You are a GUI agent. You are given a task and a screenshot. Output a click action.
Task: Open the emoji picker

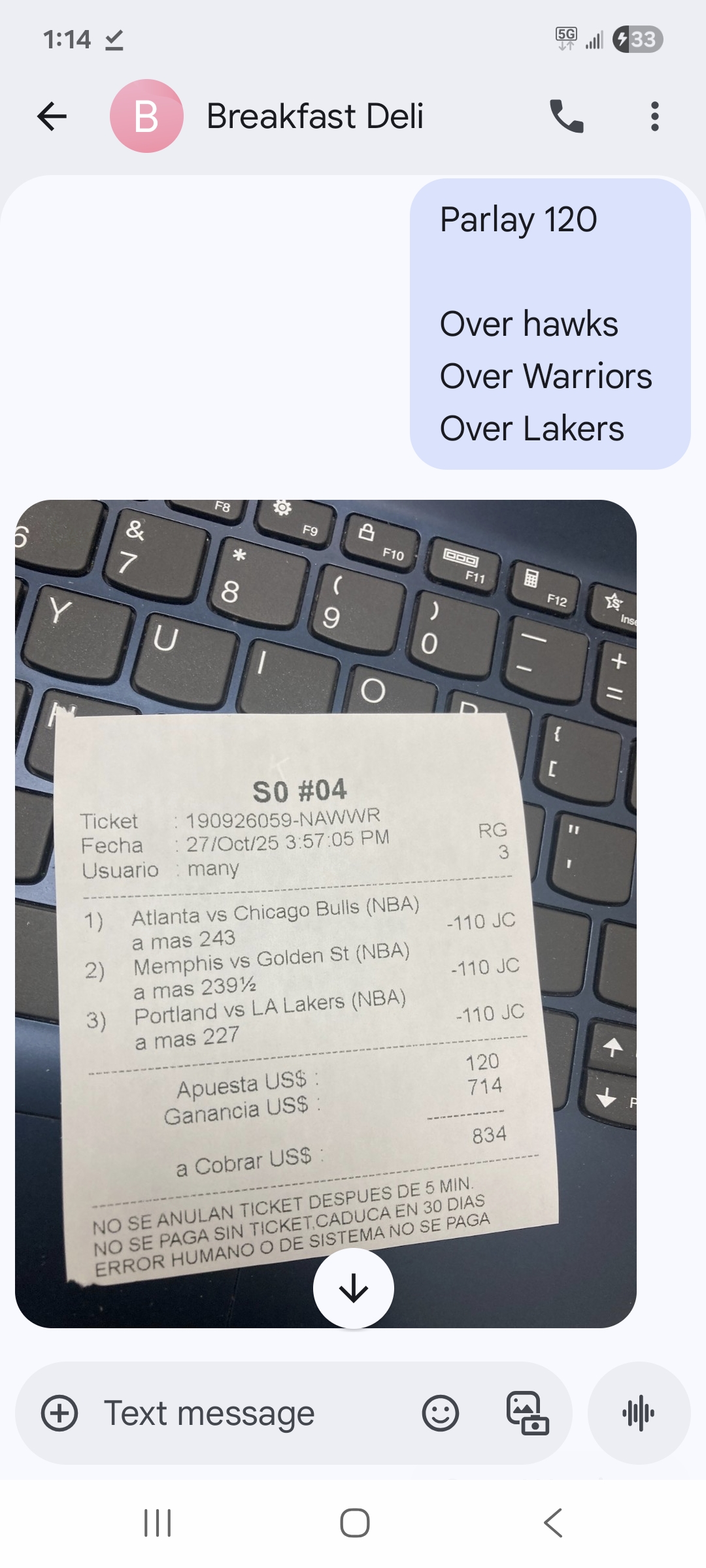[x=440, y=1413]
